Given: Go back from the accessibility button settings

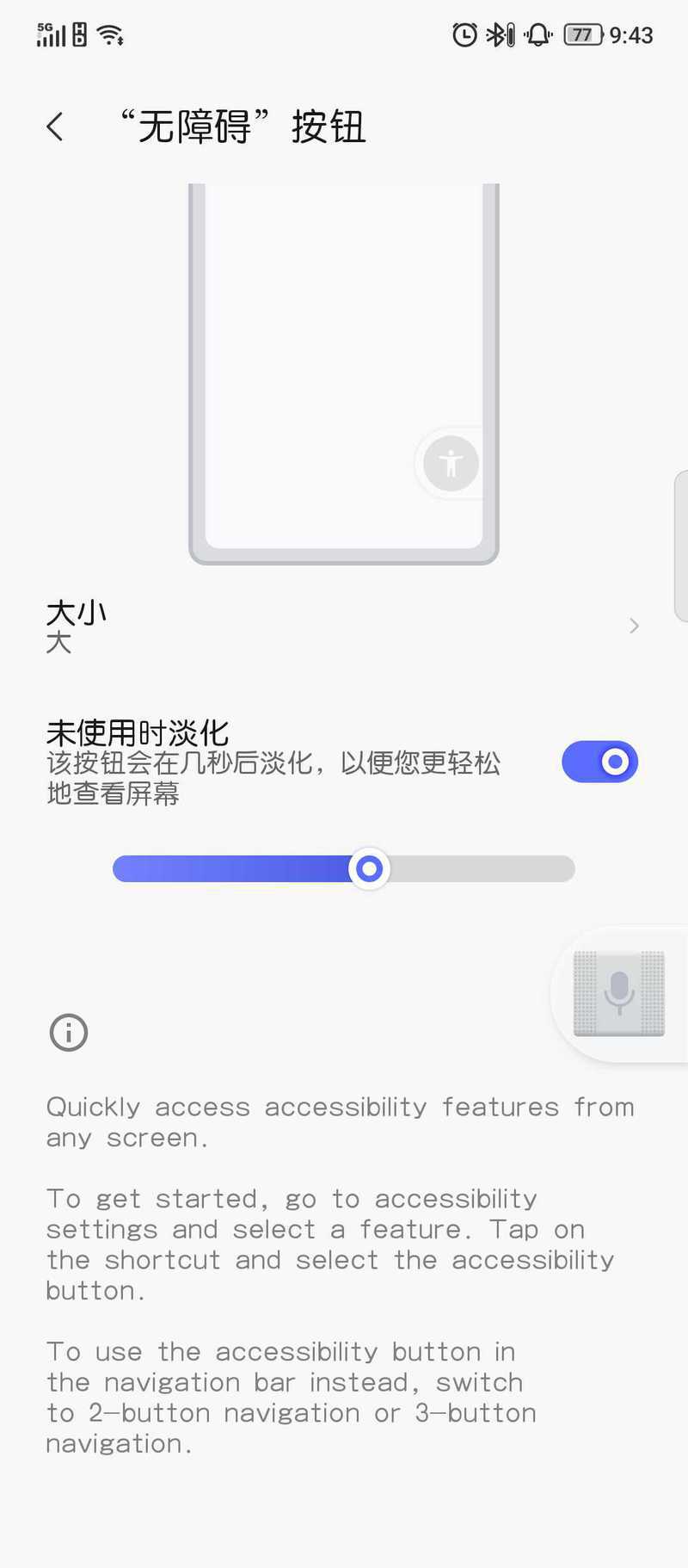Looking at the screenshot, I should tap(55, 127).
